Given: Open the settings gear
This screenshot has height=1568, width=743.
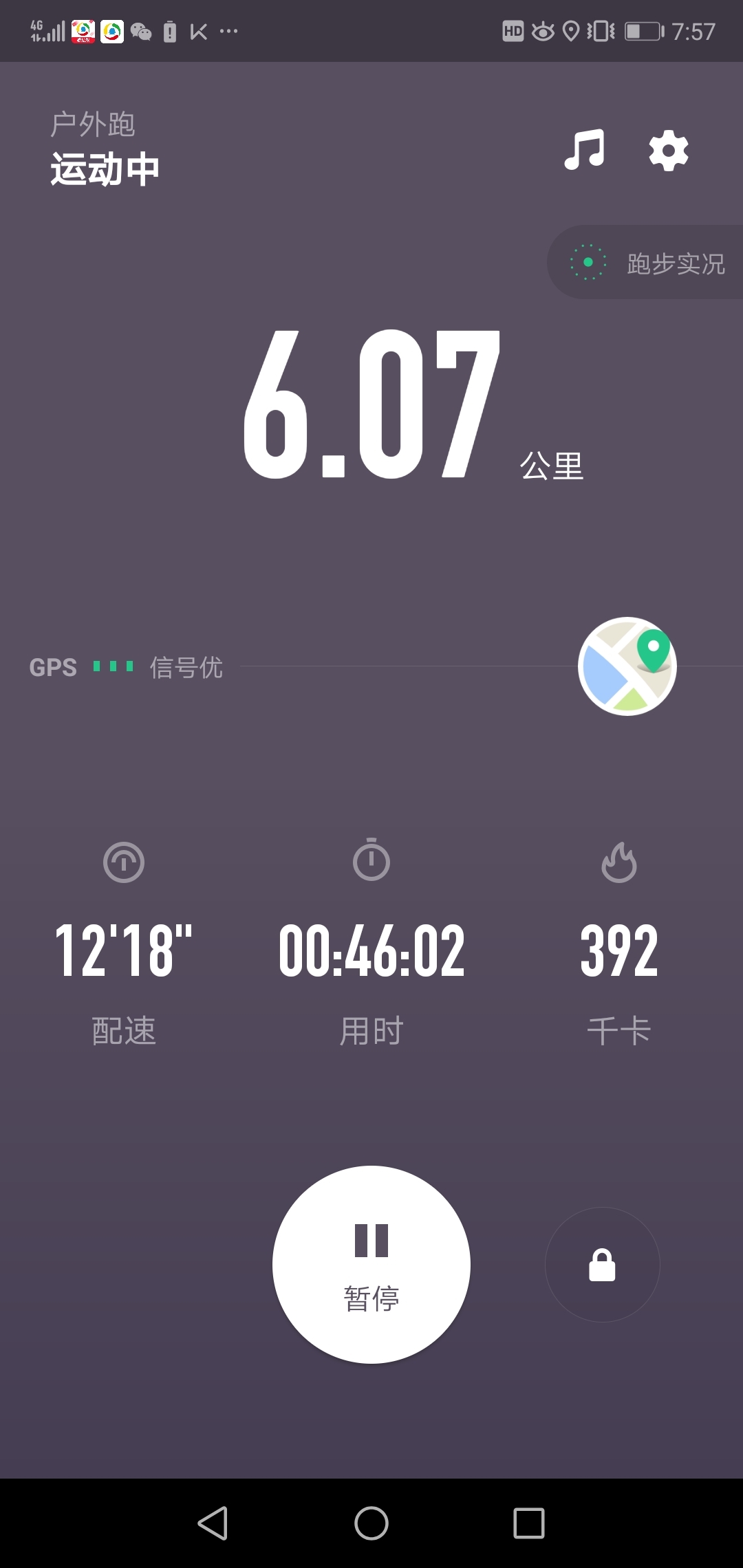Looking at the screenshot, I should tap(669, 151).
